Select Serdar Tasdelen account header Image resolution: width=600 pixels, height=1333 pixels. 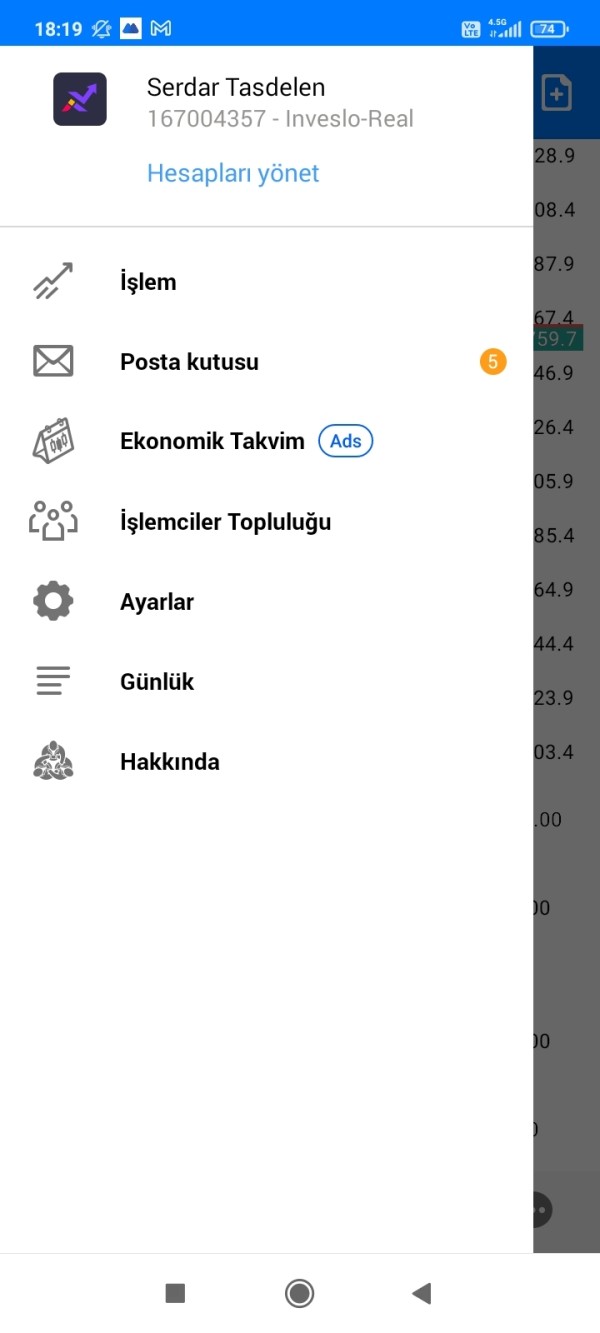click(x=236, y=87)
